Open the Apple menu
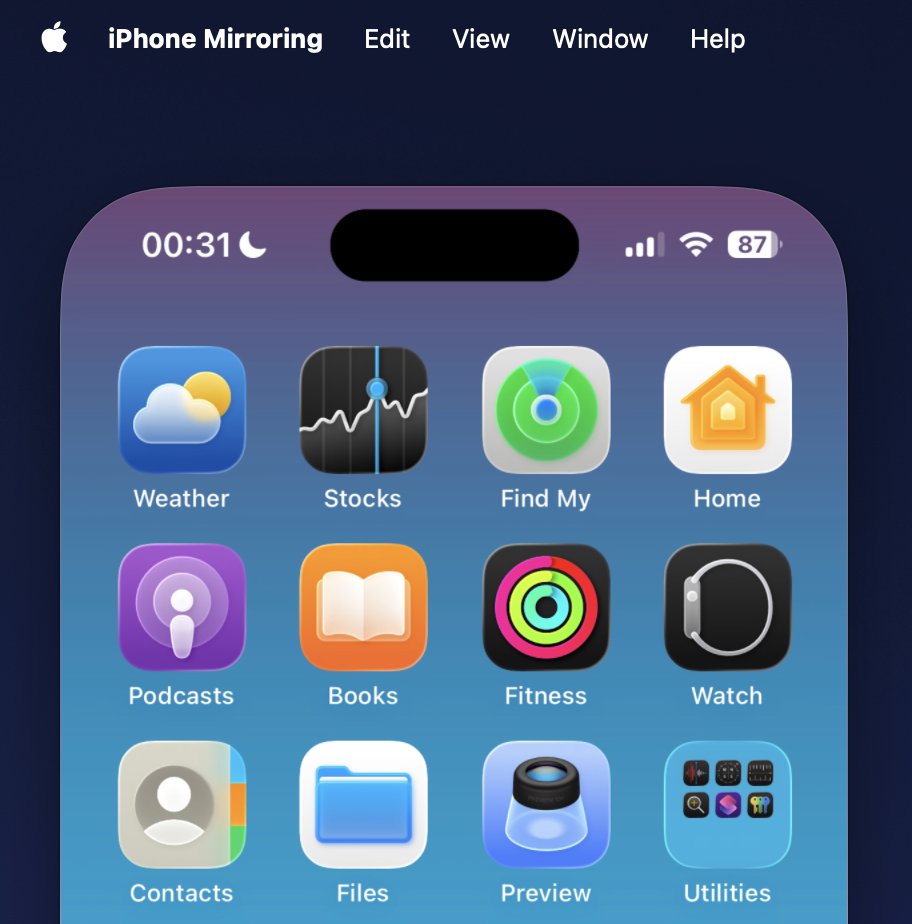Image resolution: width=912 pixels, height=924 pixels. 54,38
